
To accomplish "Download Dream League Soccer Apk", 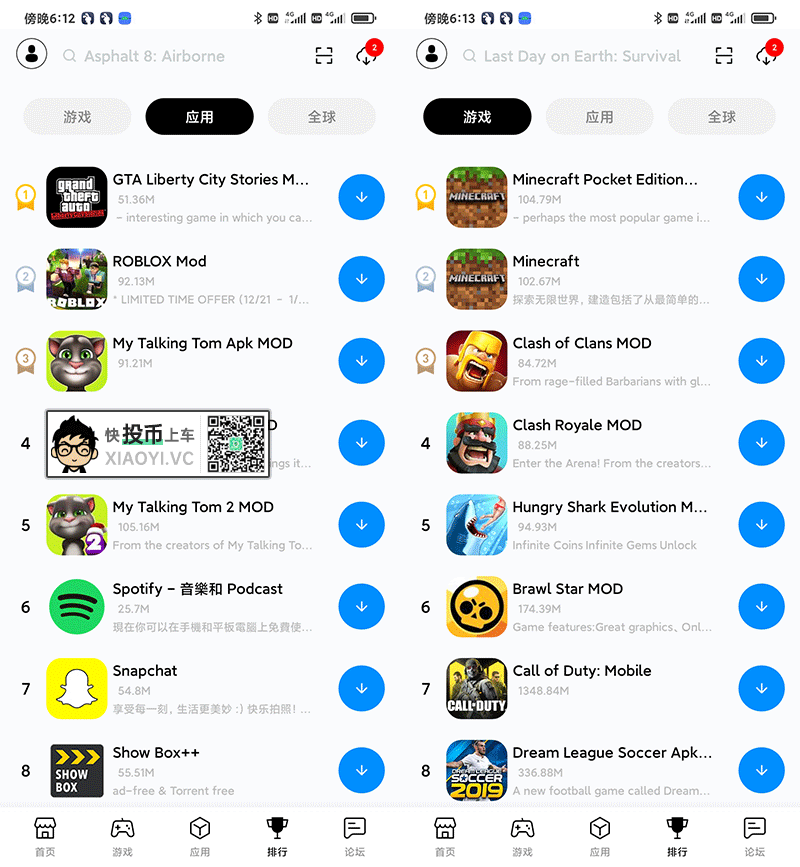I will tap(761, 771).
